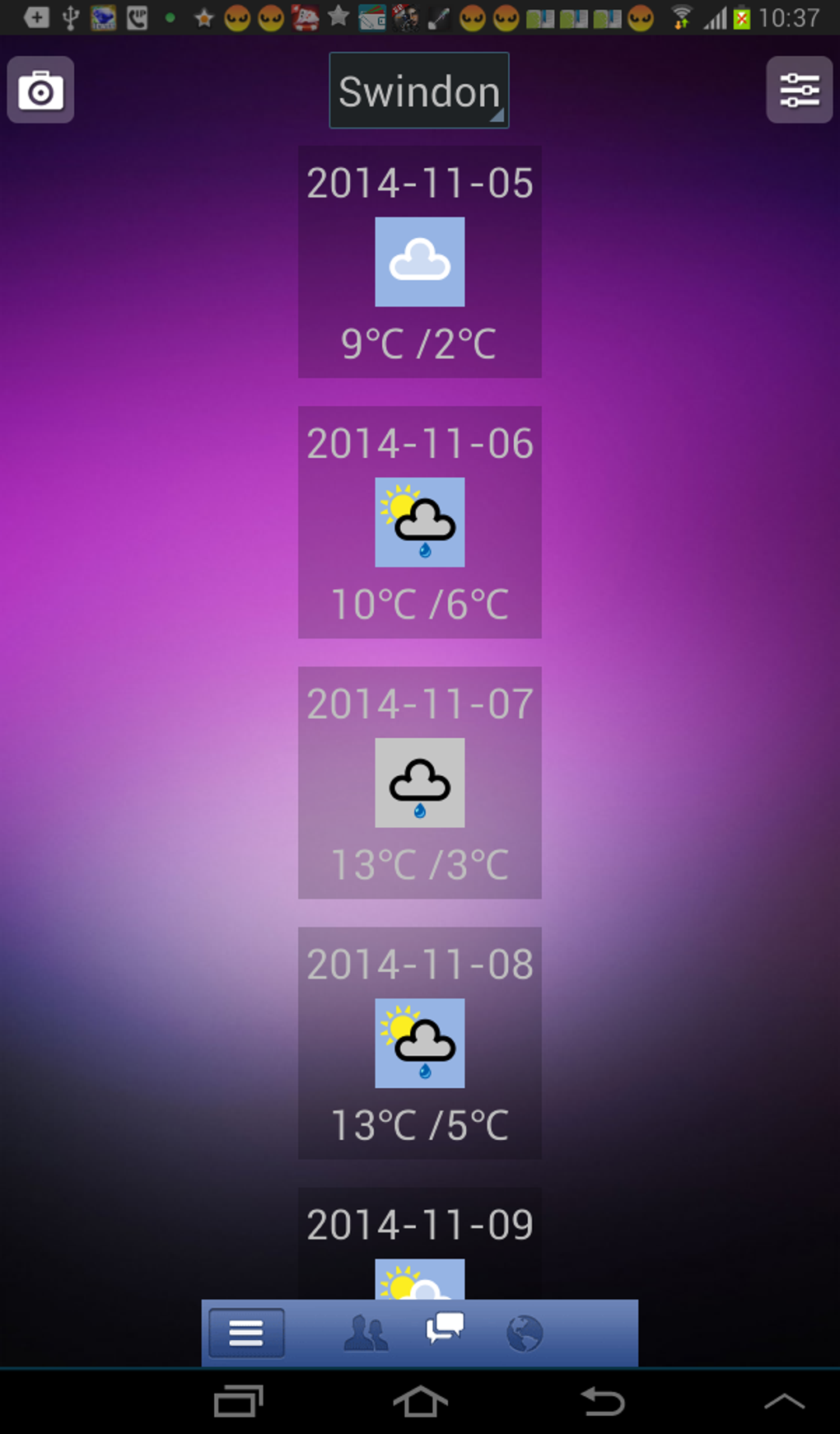840x1434 pixels.
Task: Open the camera button
Action: [40, 90]
